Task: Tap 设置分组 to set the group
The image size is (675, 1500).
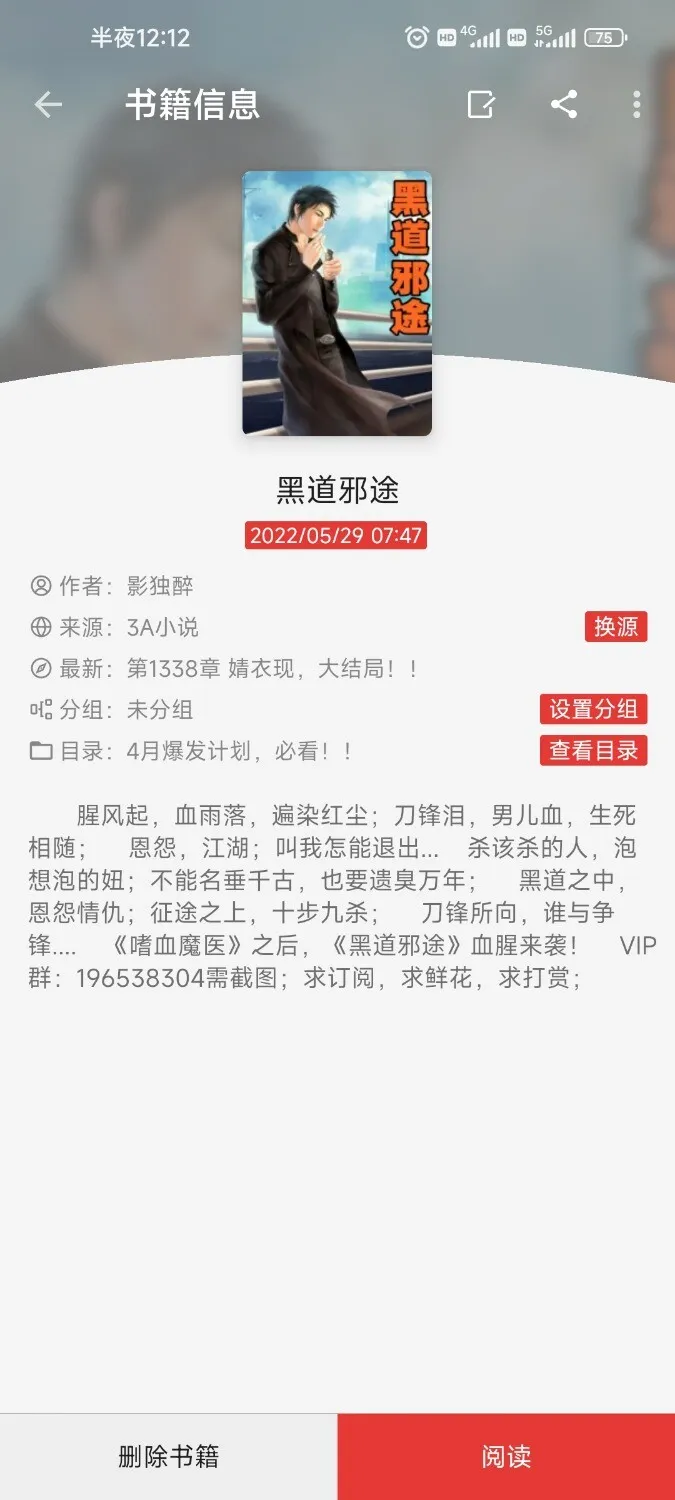Action: [x=593, y=709]
